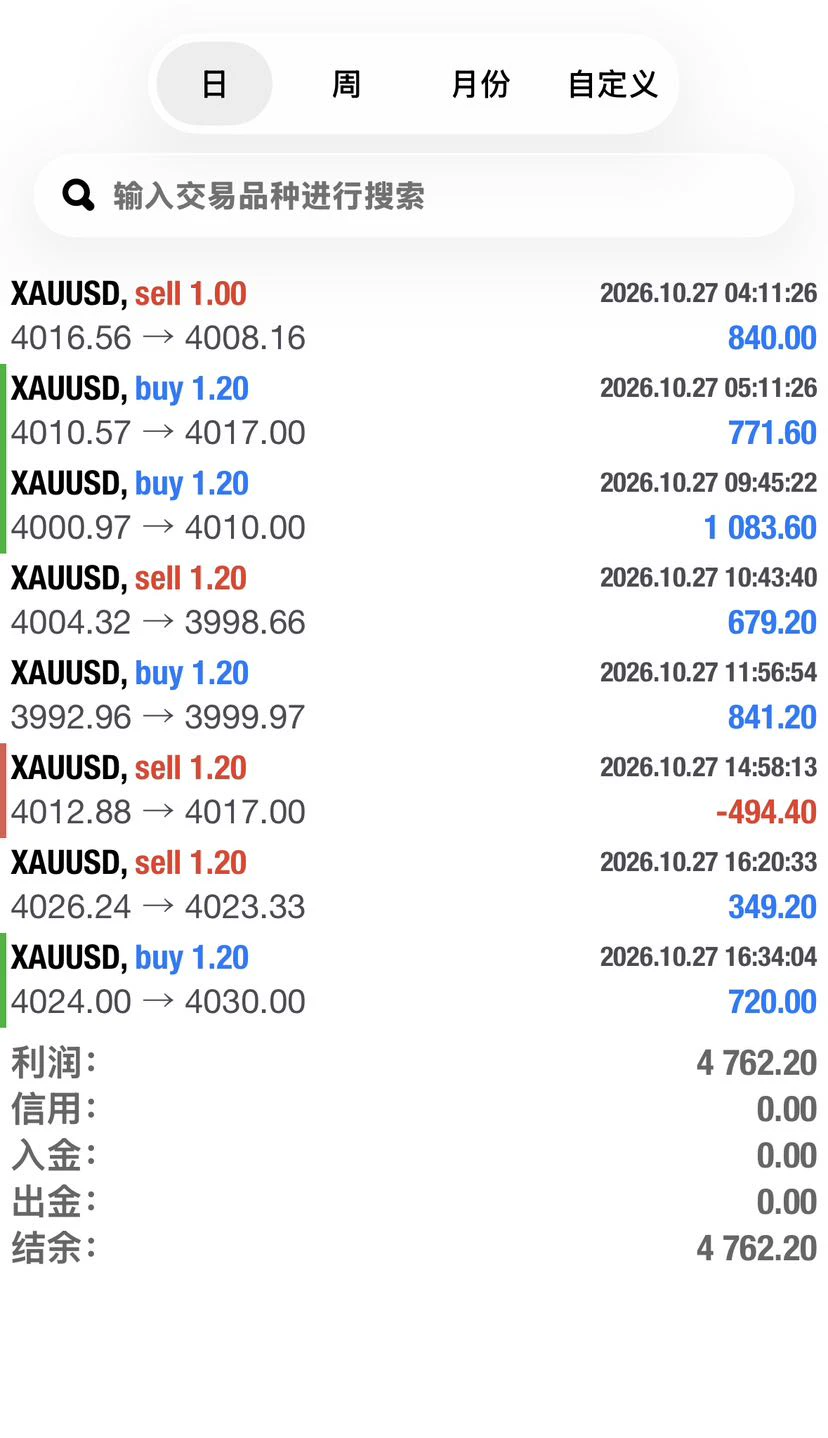Open the sell 1.00 trade from 04:11:26
Viewport: 828px width, 1438px height.
(x=414, y=315)
